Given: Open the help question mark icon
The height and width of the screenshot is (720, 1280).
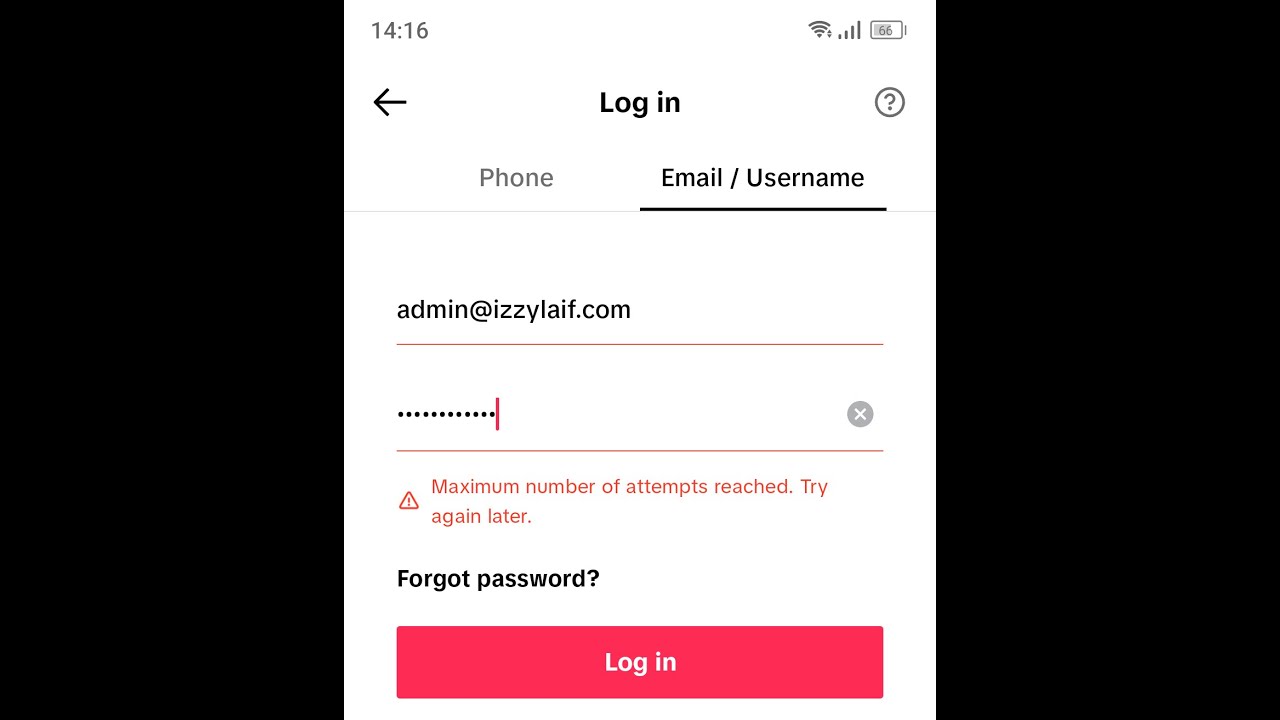Looking at the screenshot, I should (x=889, y=102).
